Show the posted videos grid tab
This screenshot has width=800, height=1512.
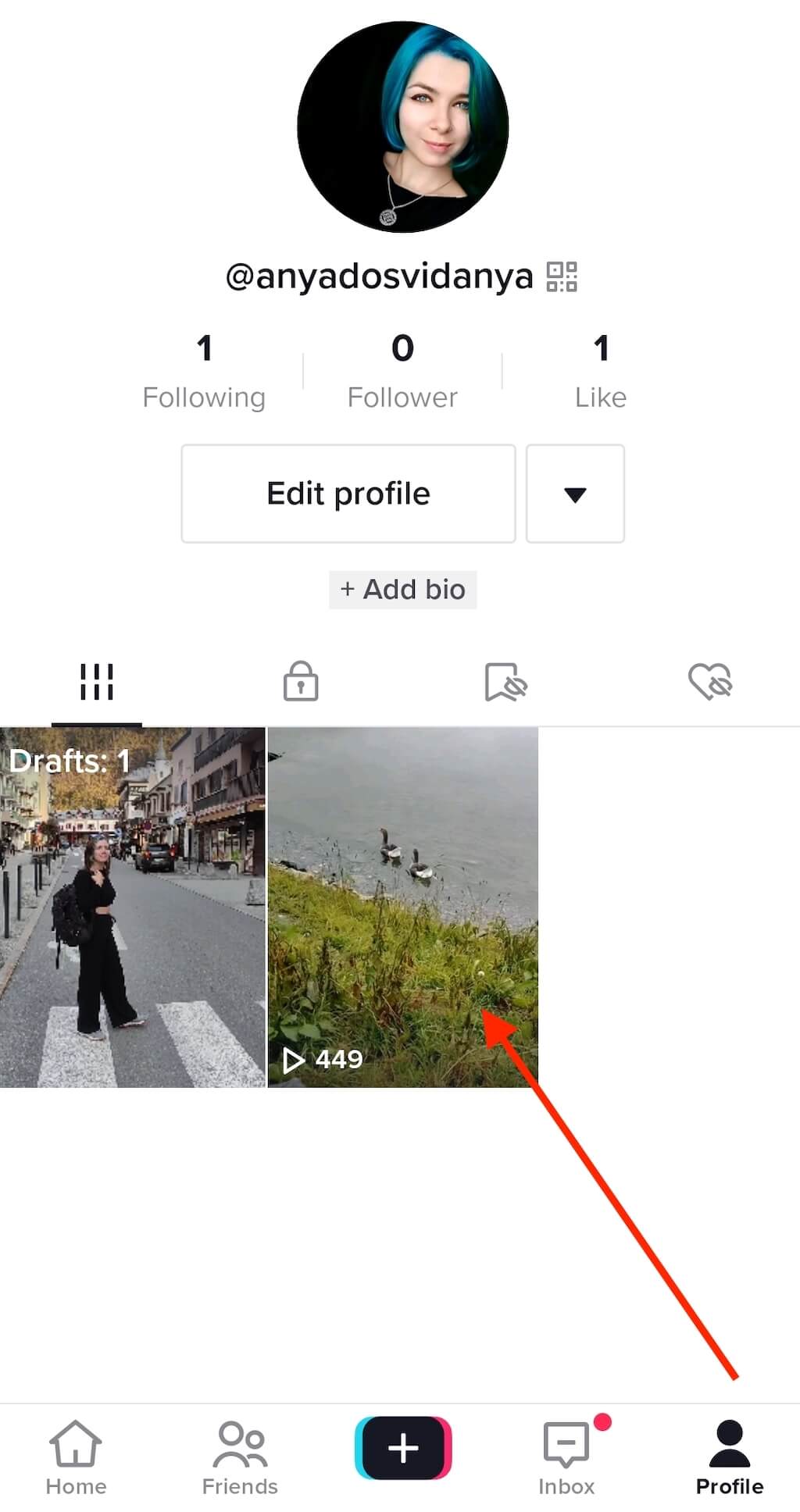97,681
